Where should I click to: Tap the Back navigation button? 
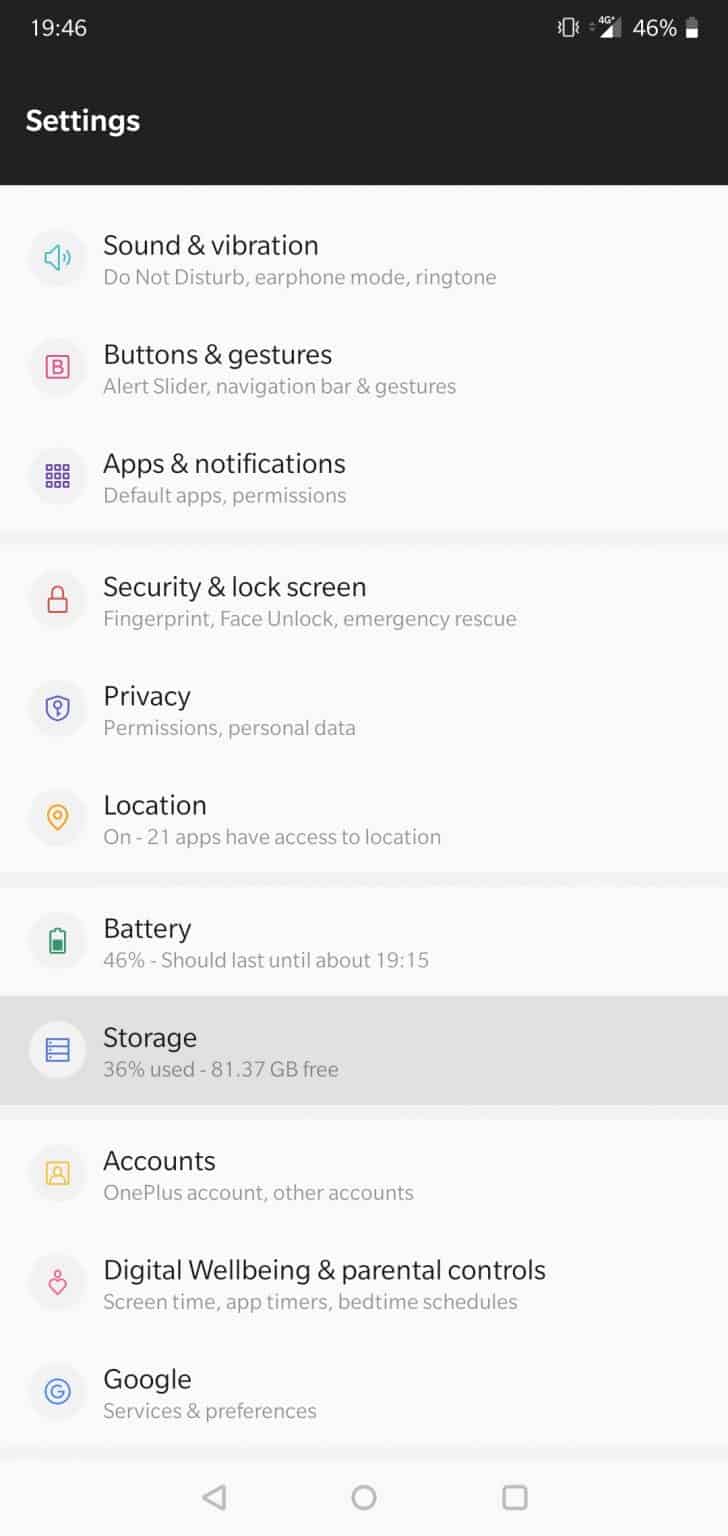tap(214, 1497)
